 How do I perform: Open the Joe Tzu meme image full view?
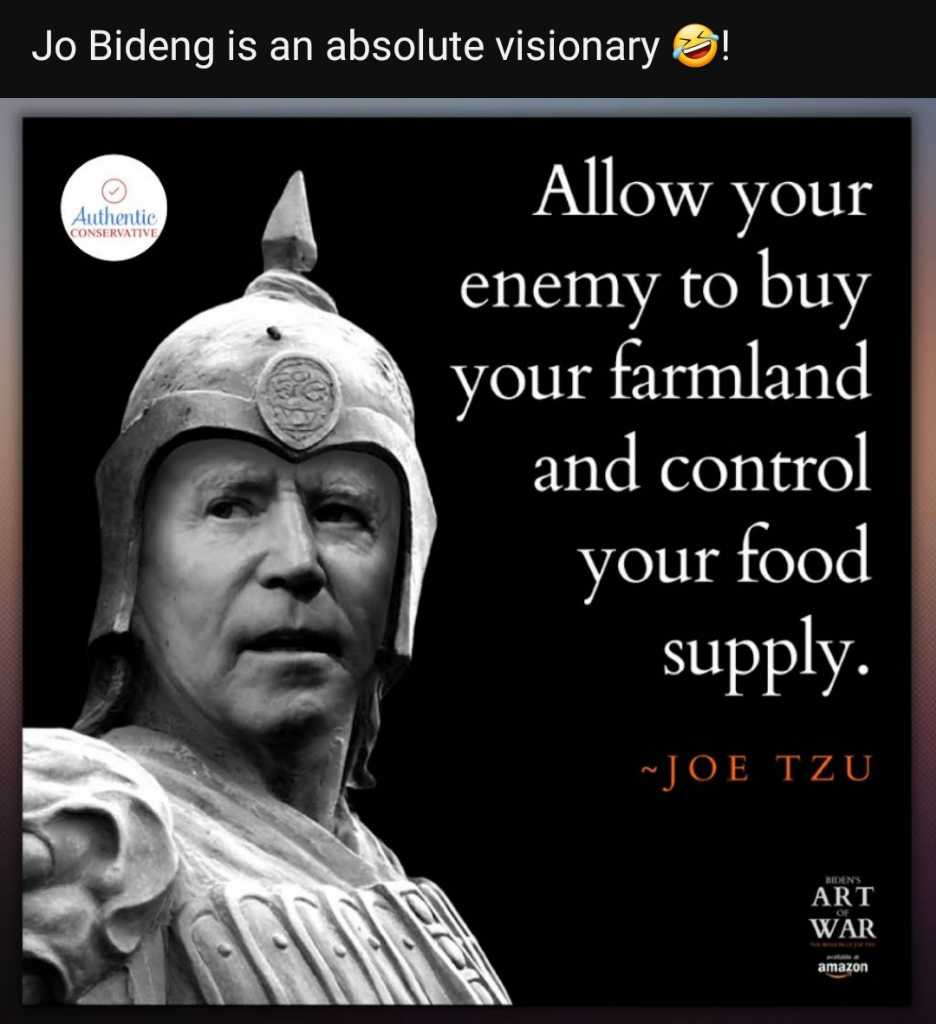467,560
